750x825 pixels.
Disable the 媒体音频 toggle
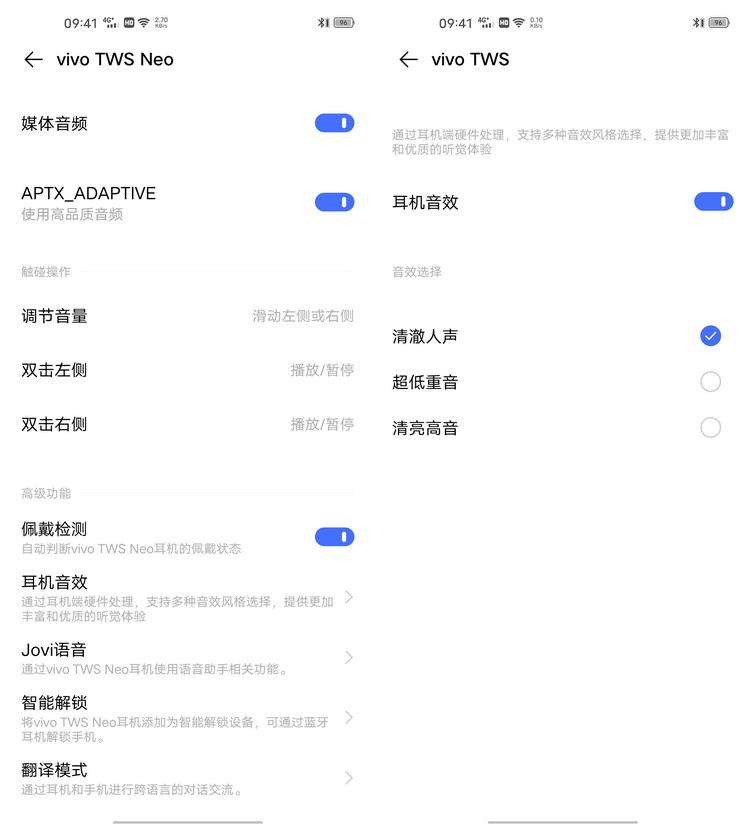(334, 122)
